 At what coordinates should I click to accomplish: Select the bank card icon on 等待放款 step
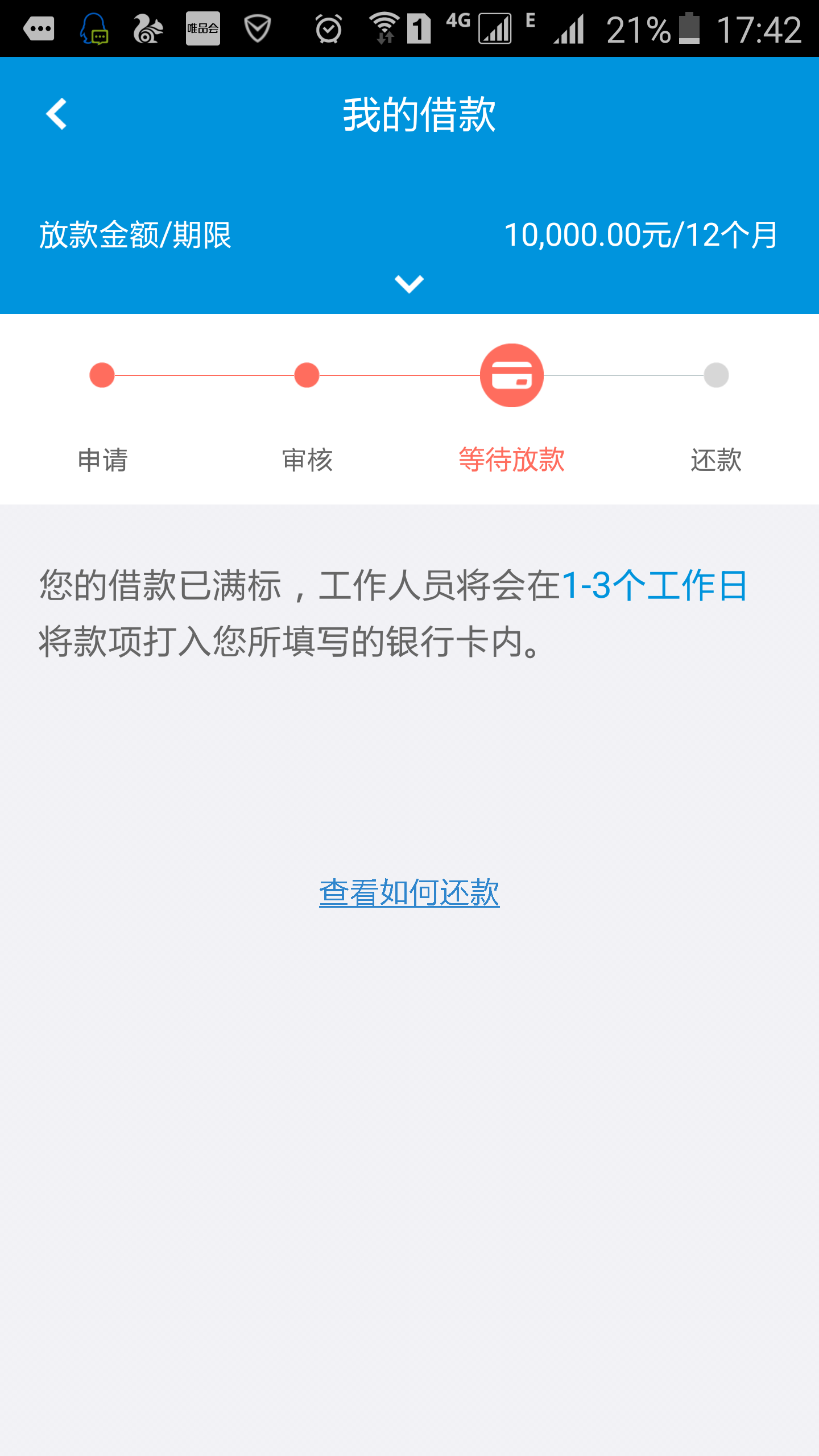(x=511, y=375)
